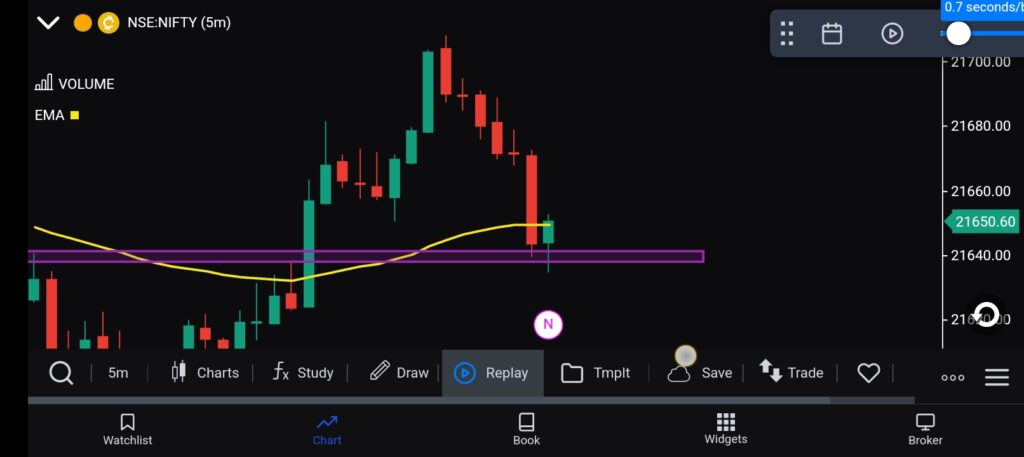Collapse the chart header chevron
1024x457 pixels.
pyautogui.click(x=48, y=22)
